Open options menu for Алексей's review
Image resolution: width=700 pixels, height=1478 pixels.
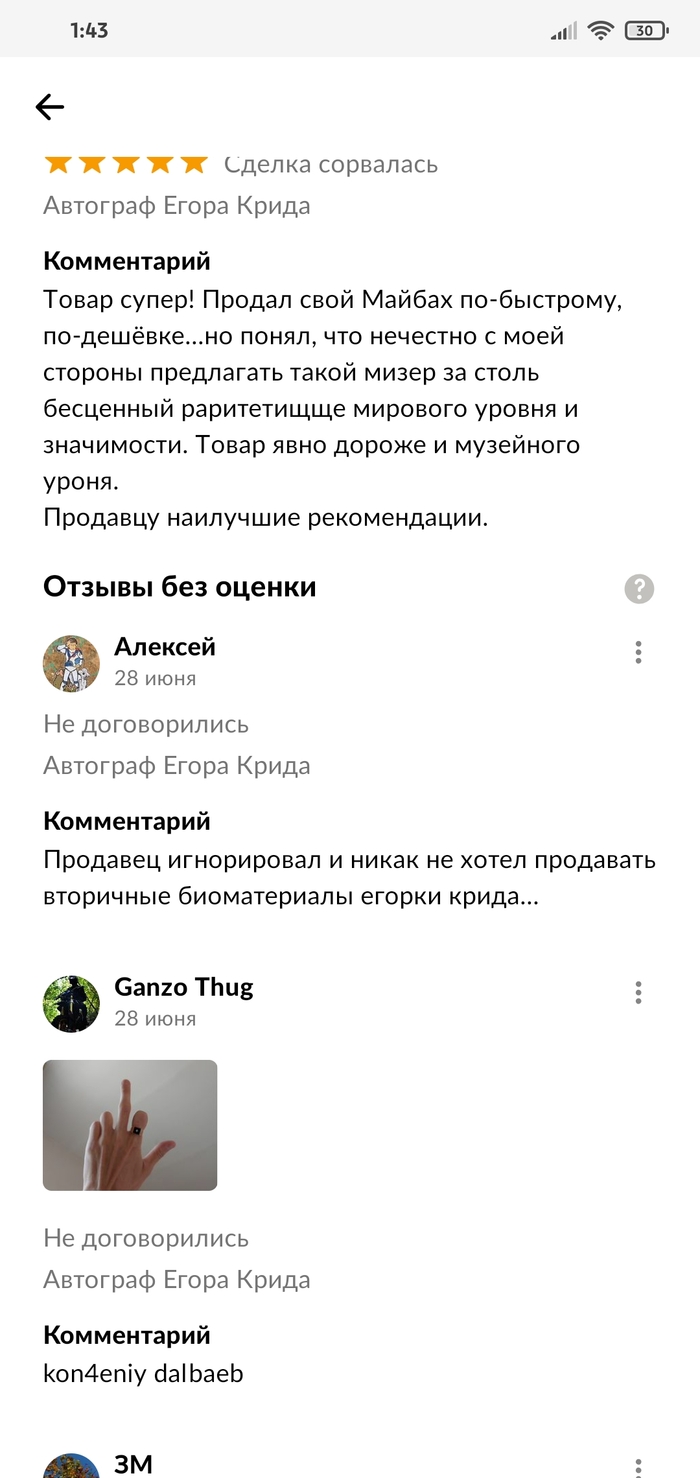[638, 653]
